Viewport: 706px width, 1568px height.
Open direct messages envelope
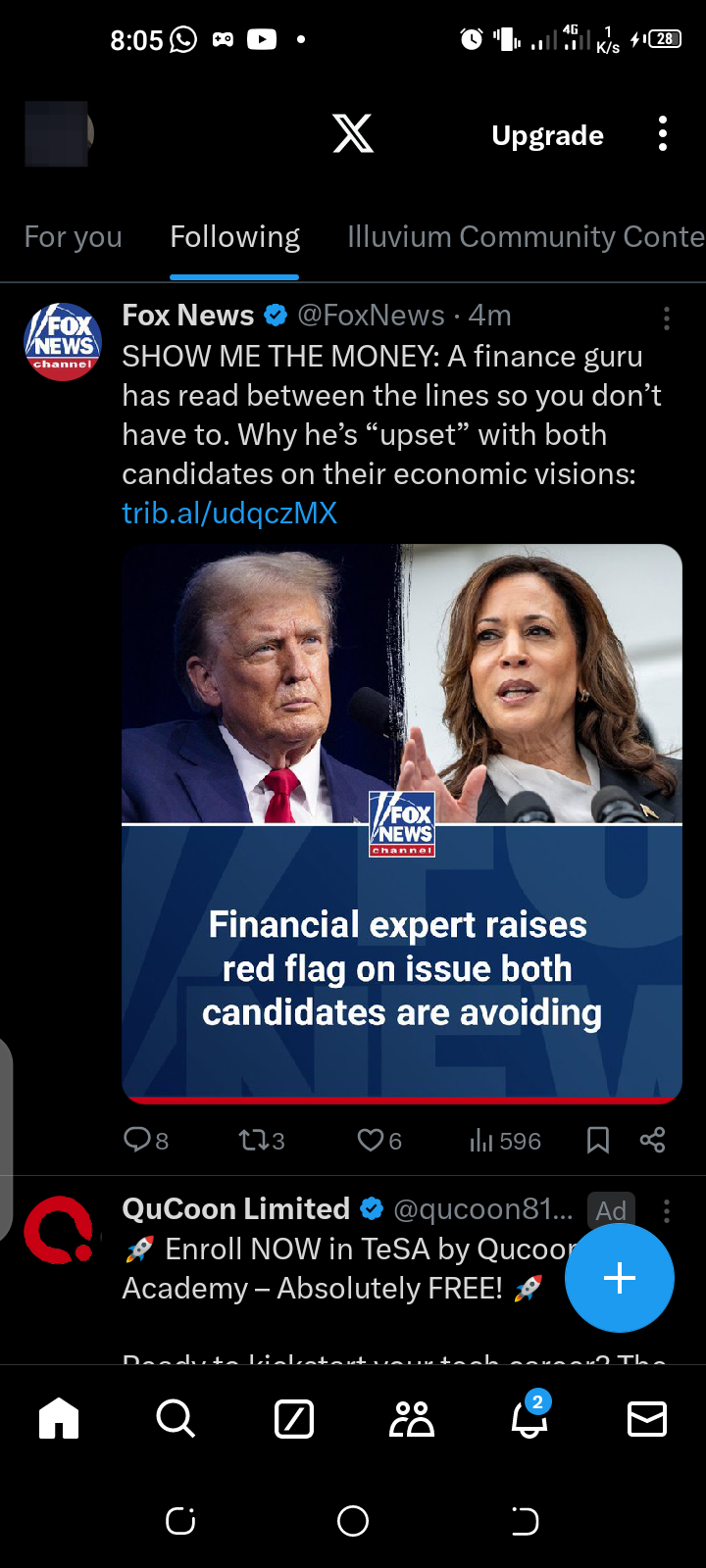tap(647, 1418)
